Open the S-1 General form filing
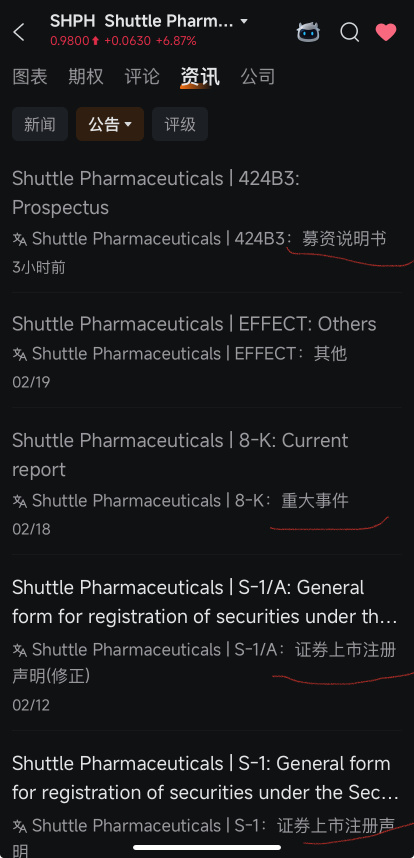 207,800
